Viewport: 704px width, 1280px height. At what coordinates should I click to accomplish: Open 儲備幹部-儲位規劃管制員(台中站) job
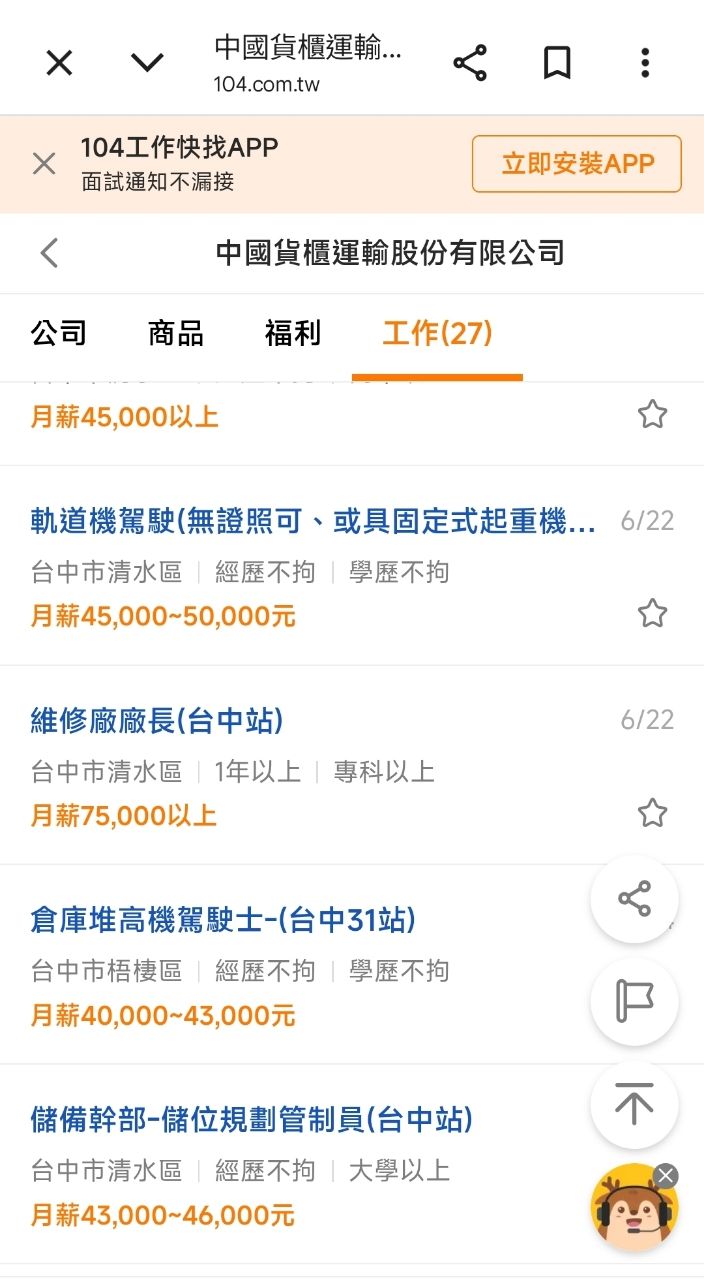click(252, 1120)
